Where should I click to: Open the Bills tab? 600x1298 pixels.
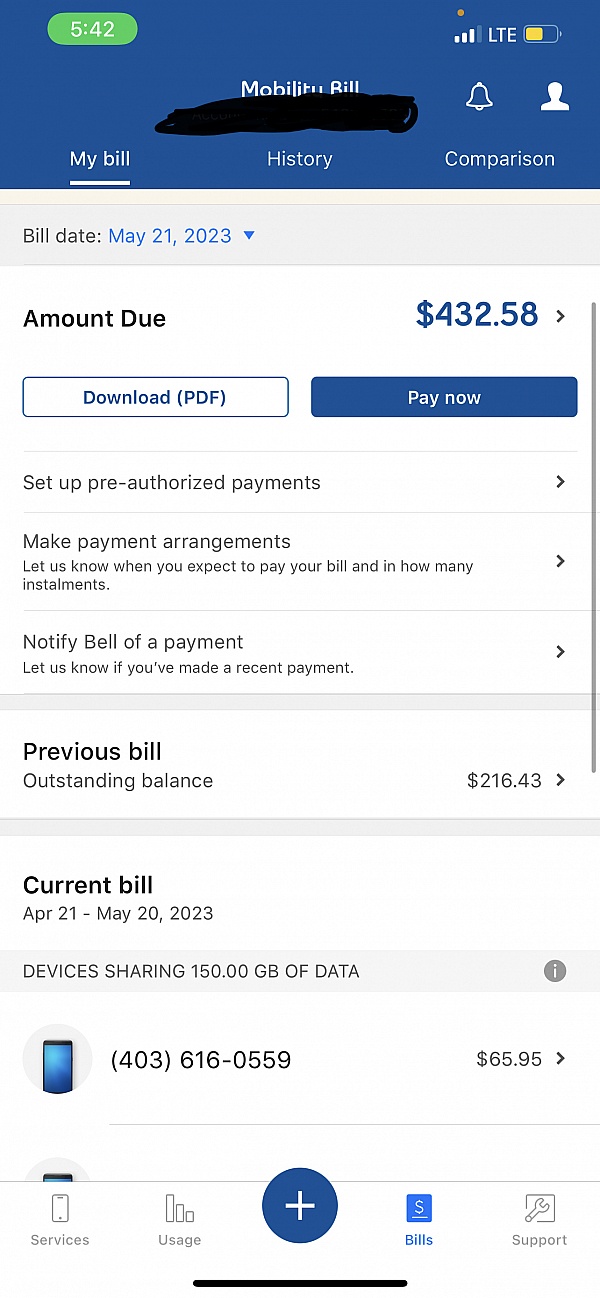[419, 1220]
